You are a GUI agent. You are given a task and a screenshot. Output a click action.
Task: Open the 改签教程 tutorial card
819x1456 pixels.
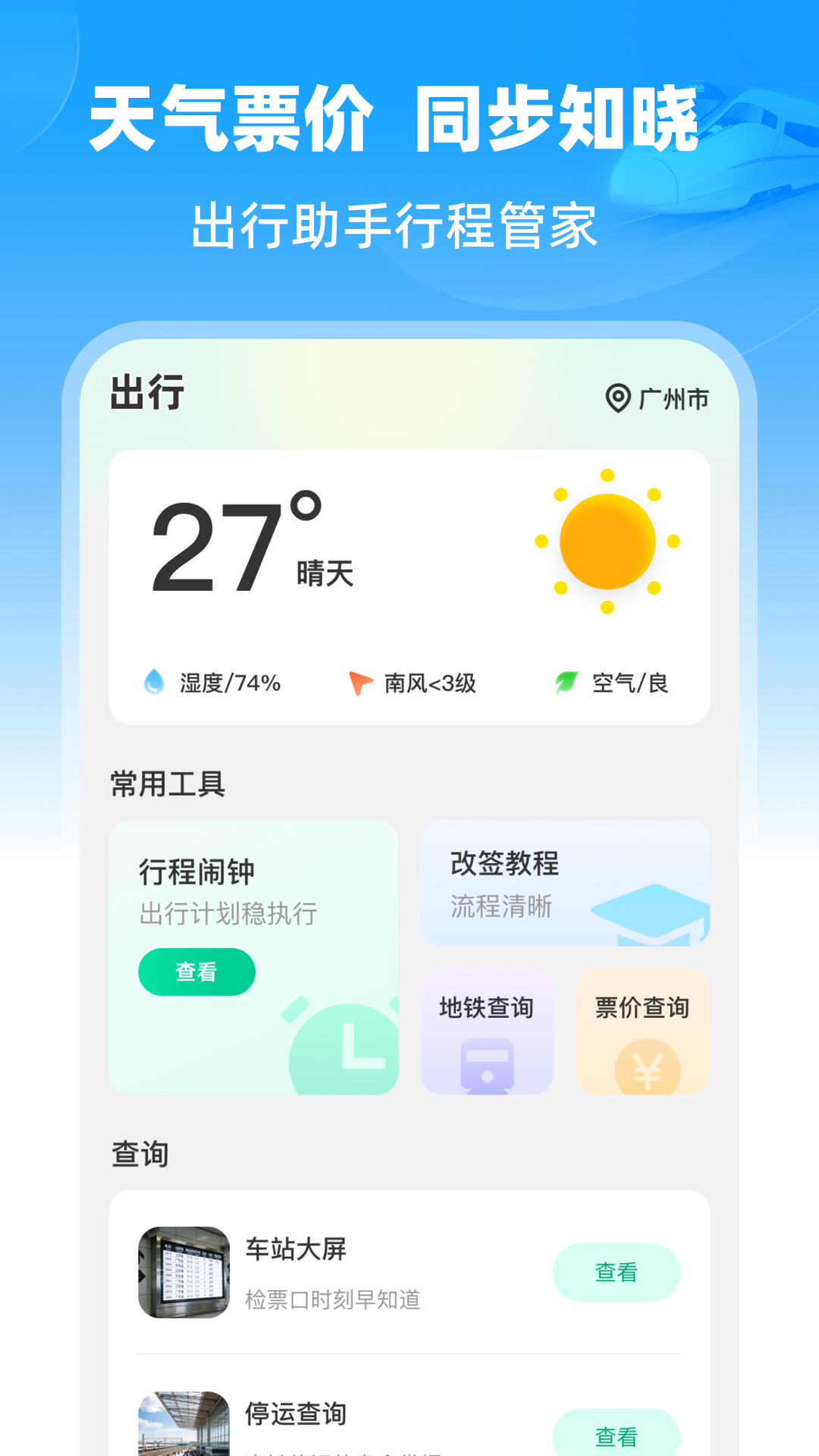tap(565, 882)
